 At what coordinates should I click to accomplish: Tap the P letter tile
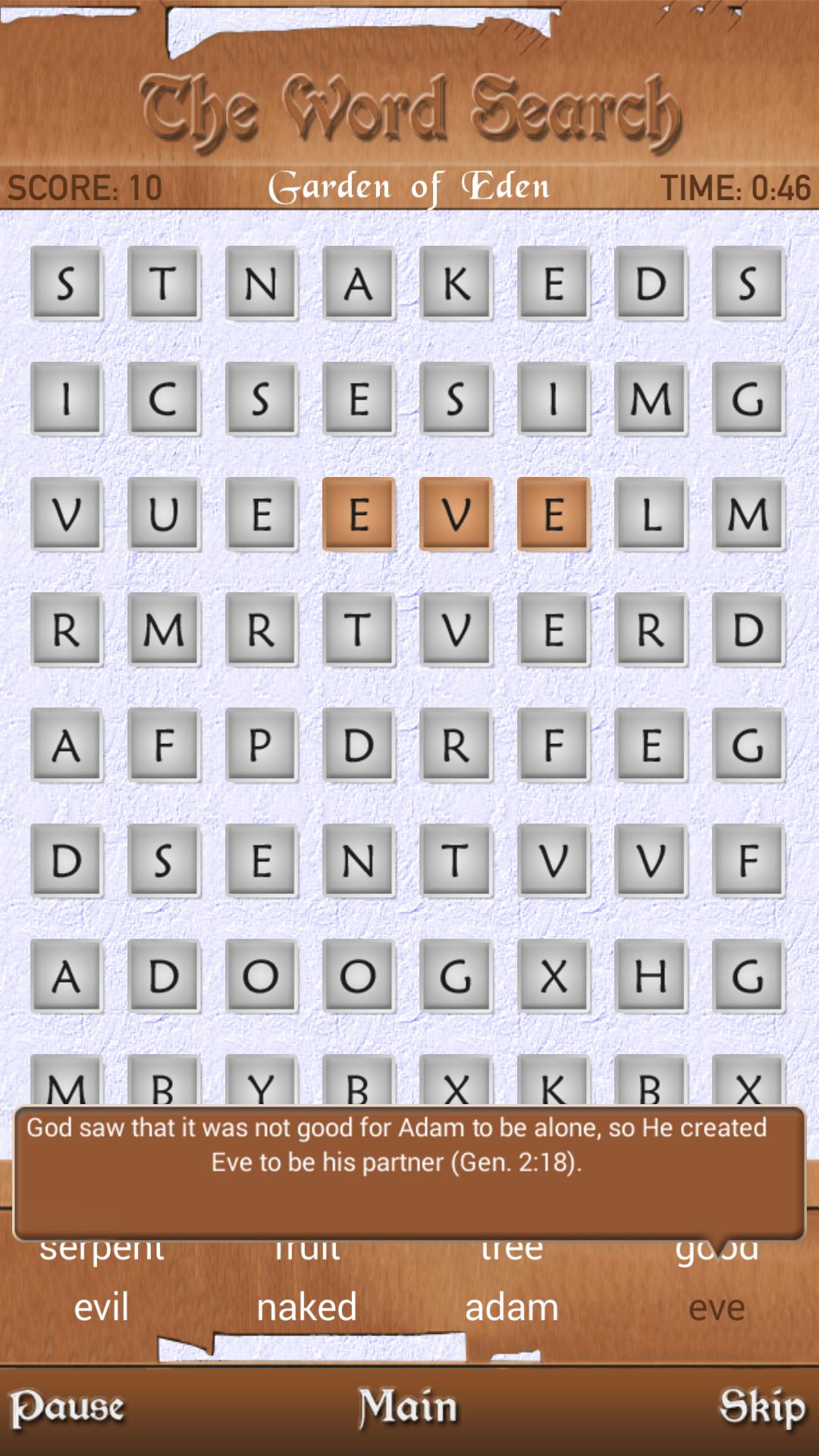[261, 745]
